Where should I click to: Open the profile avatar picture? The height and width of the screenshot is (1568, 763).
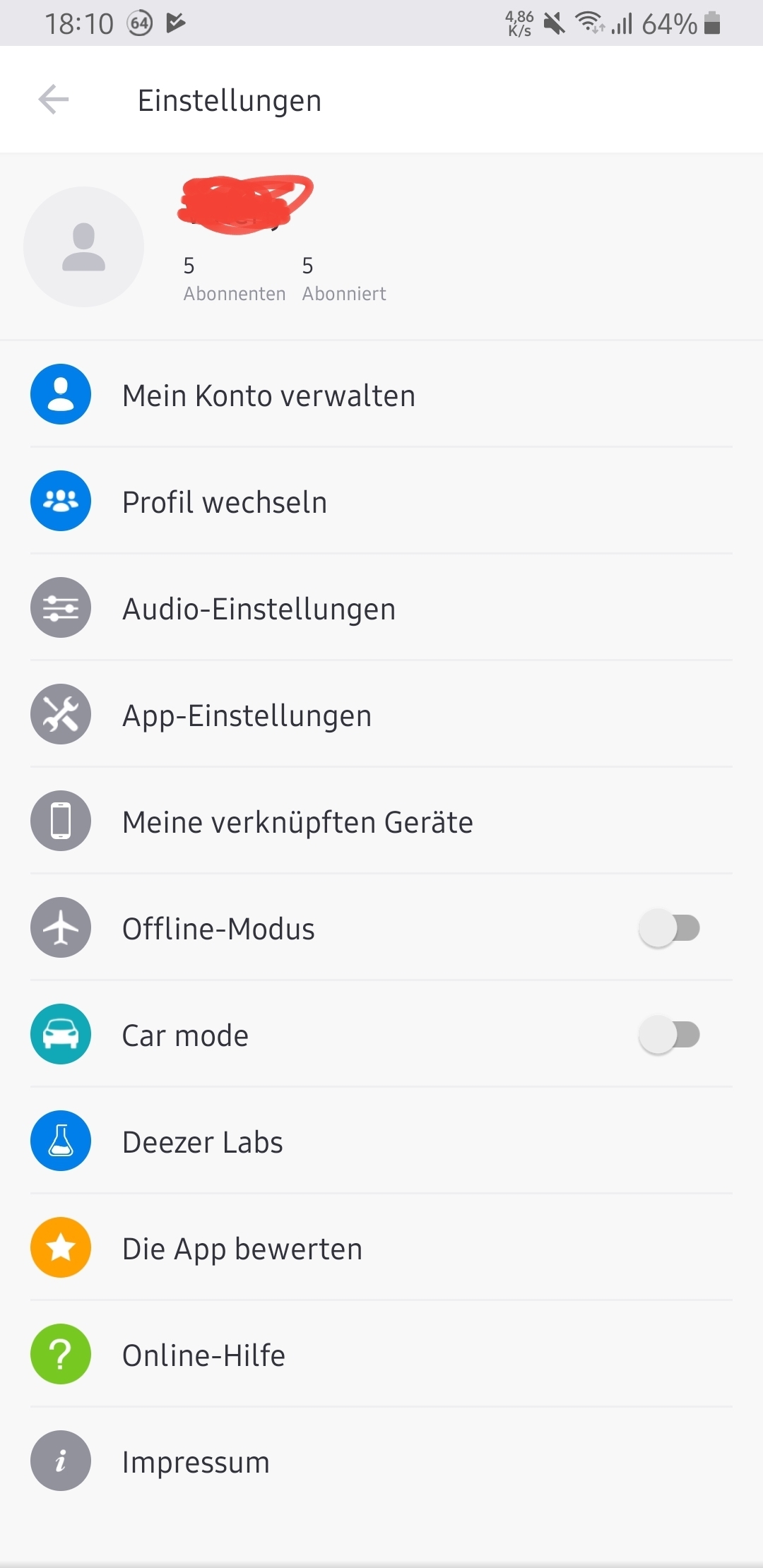pos(83,247)
